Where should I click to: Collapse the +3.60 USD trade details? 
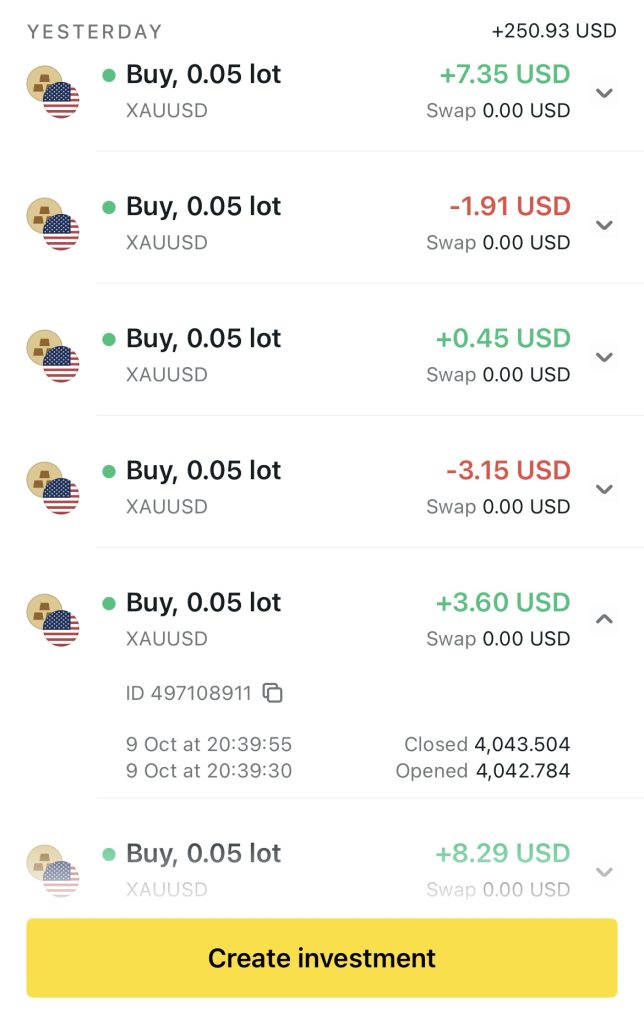click(603, 620)
